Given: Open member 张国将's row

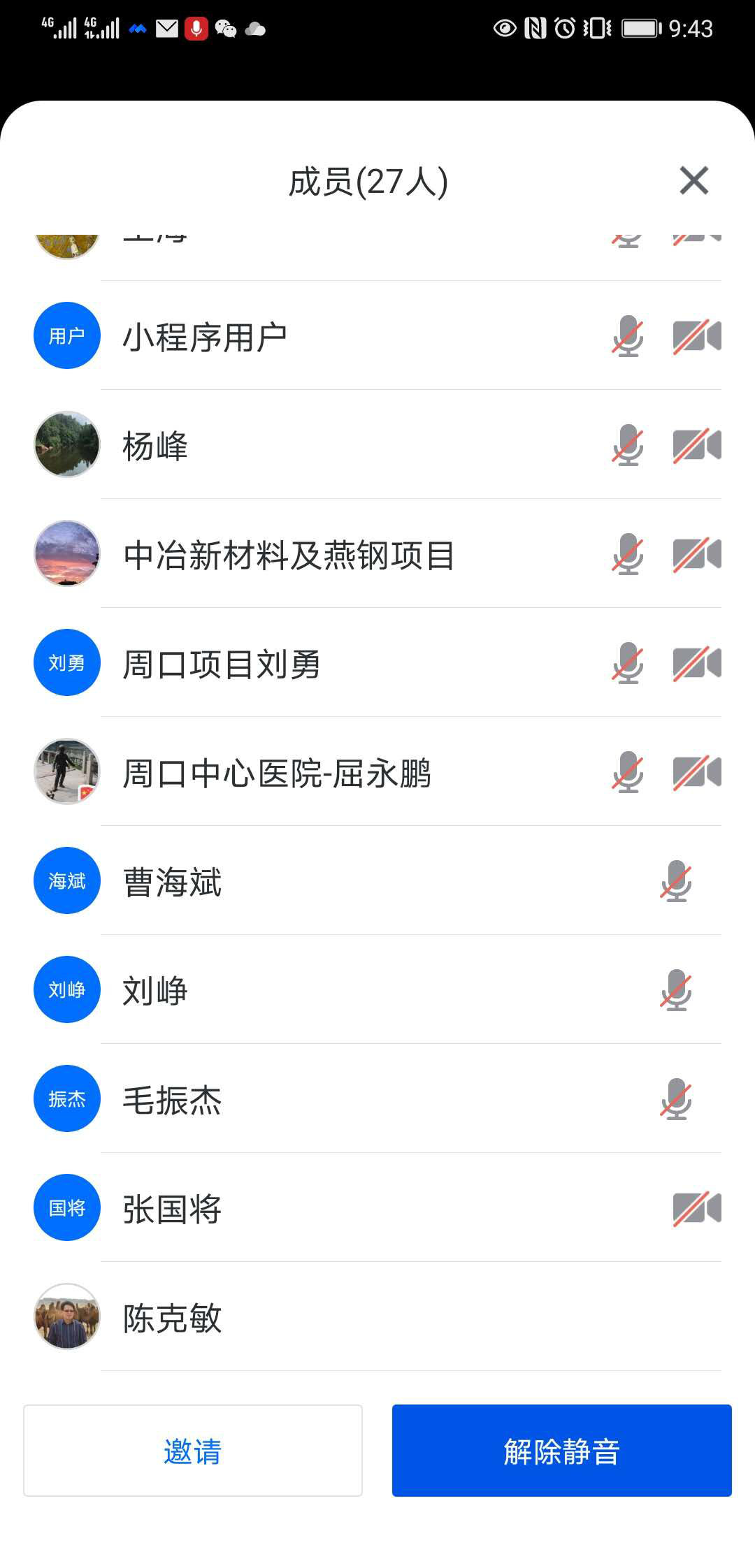Looking at the screenshot, I should coord(172,1209).
